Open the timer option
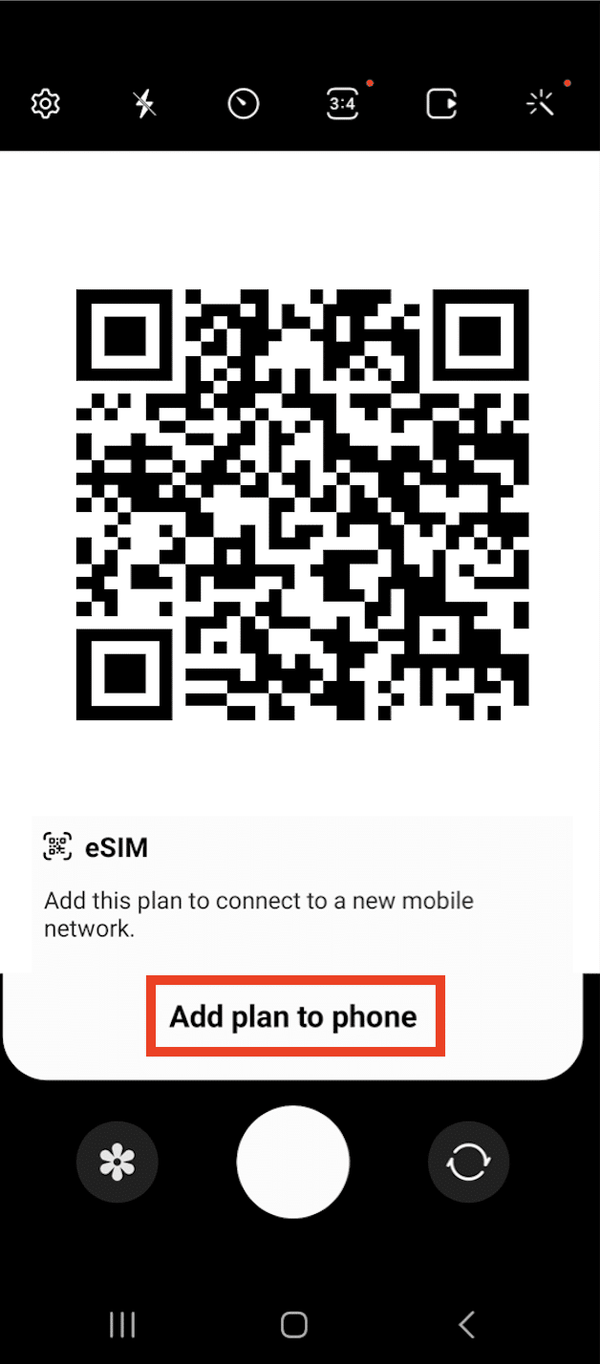 [x=243, y=104]
